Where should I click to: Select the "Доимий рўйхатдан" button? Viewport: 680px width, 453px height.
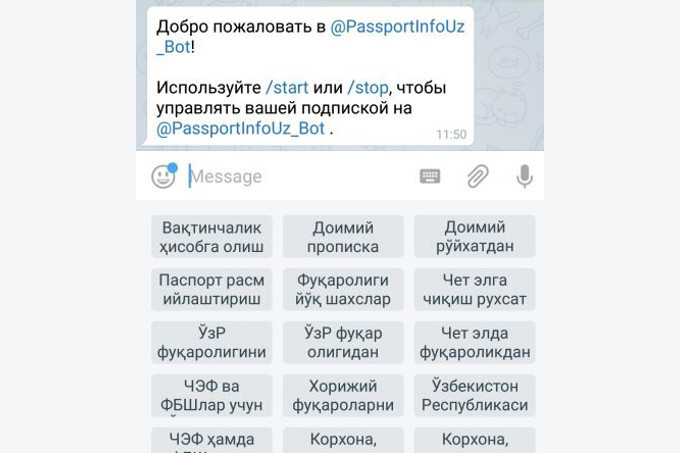475,237
